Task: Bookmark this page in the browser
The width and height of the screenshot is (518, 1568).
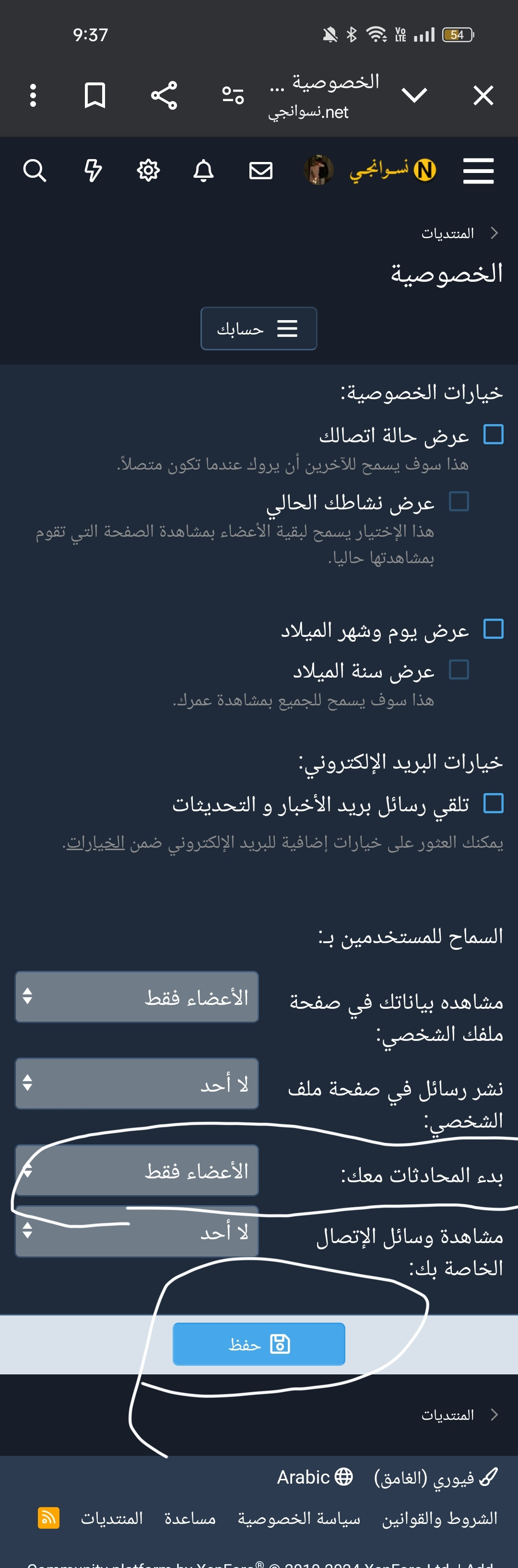Action: click(x=95, y=95)
